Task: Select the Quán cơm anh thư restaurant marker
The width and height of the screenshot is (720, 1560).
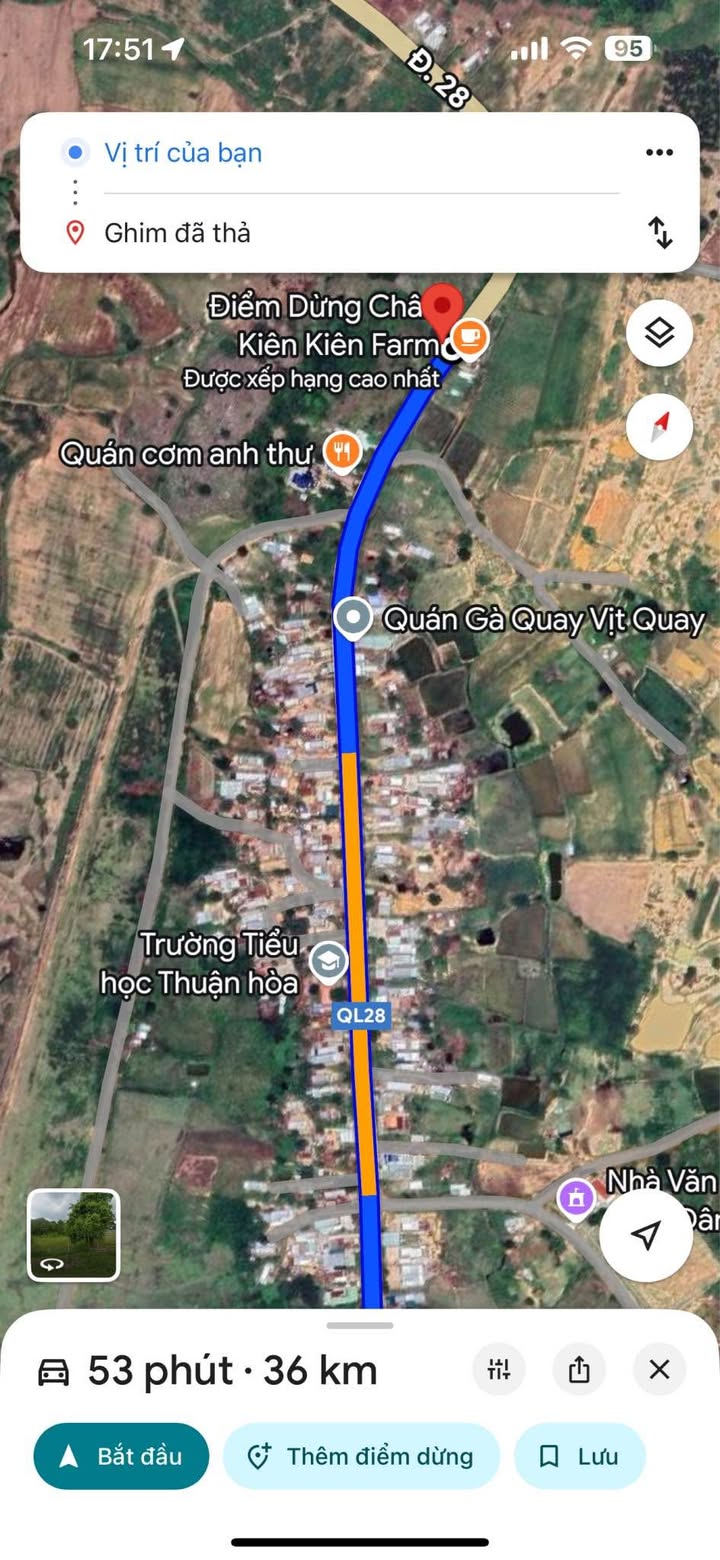Action: click(x=343, y=453)
